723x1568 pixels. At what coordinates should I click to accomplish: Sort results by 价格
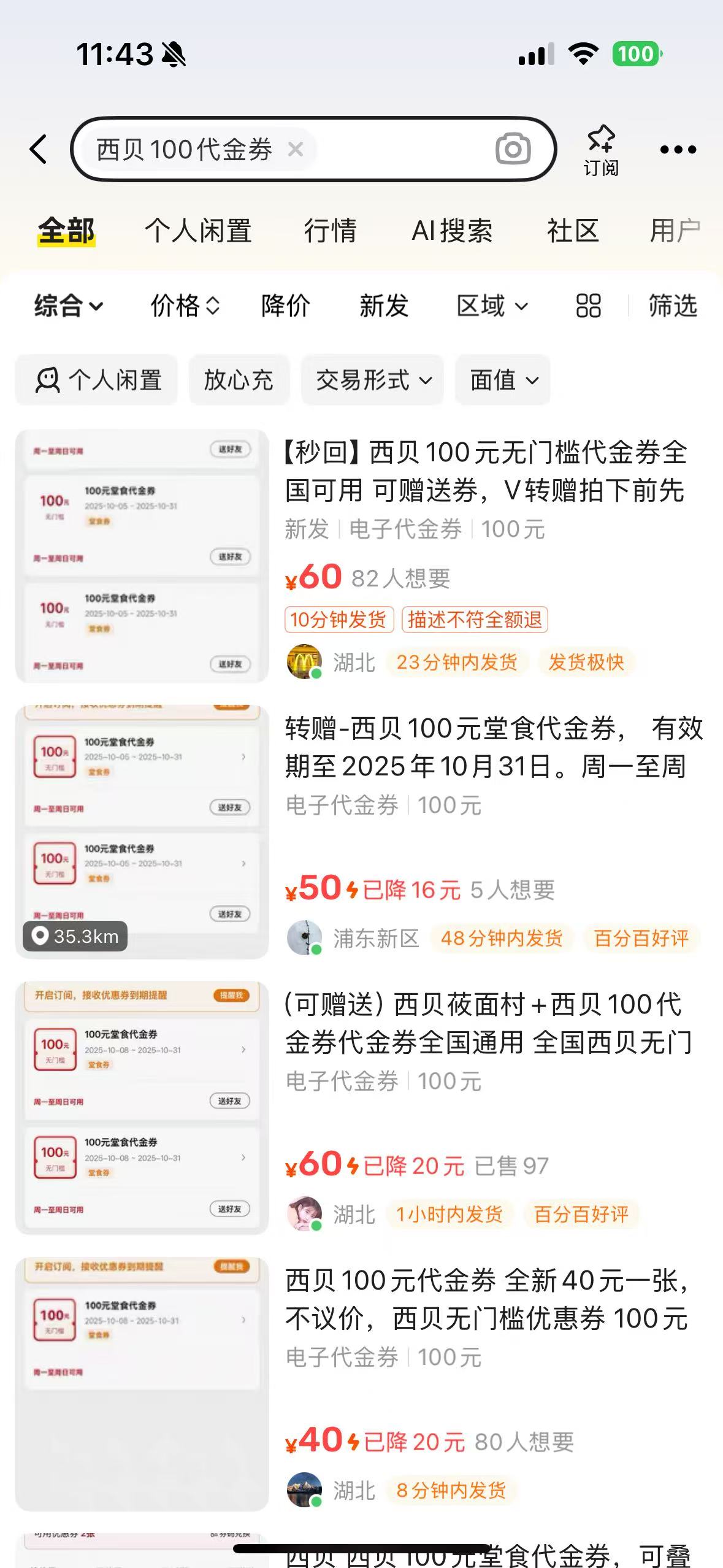click(x=185, y=306)
